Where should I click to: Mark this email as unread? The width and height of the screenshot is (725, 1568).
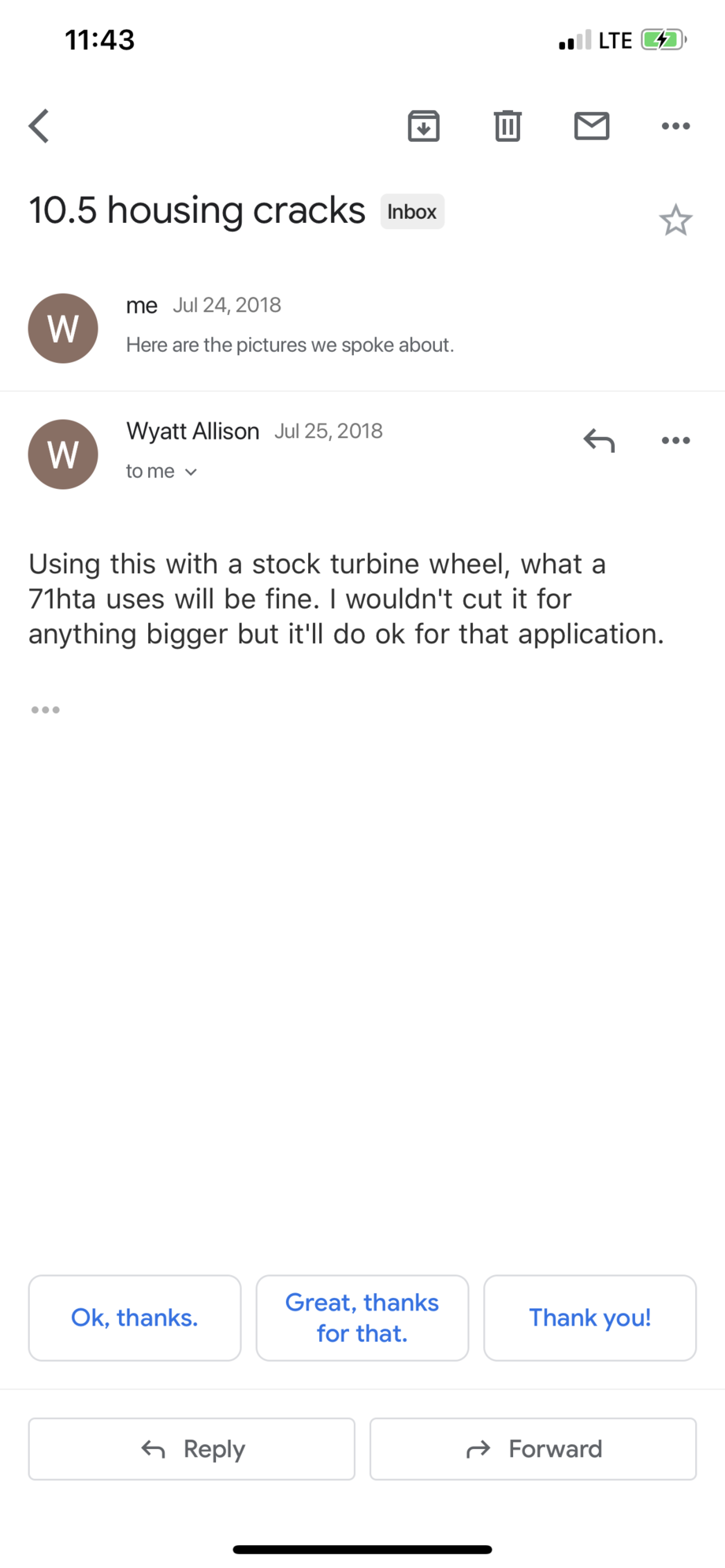[592, 126]
